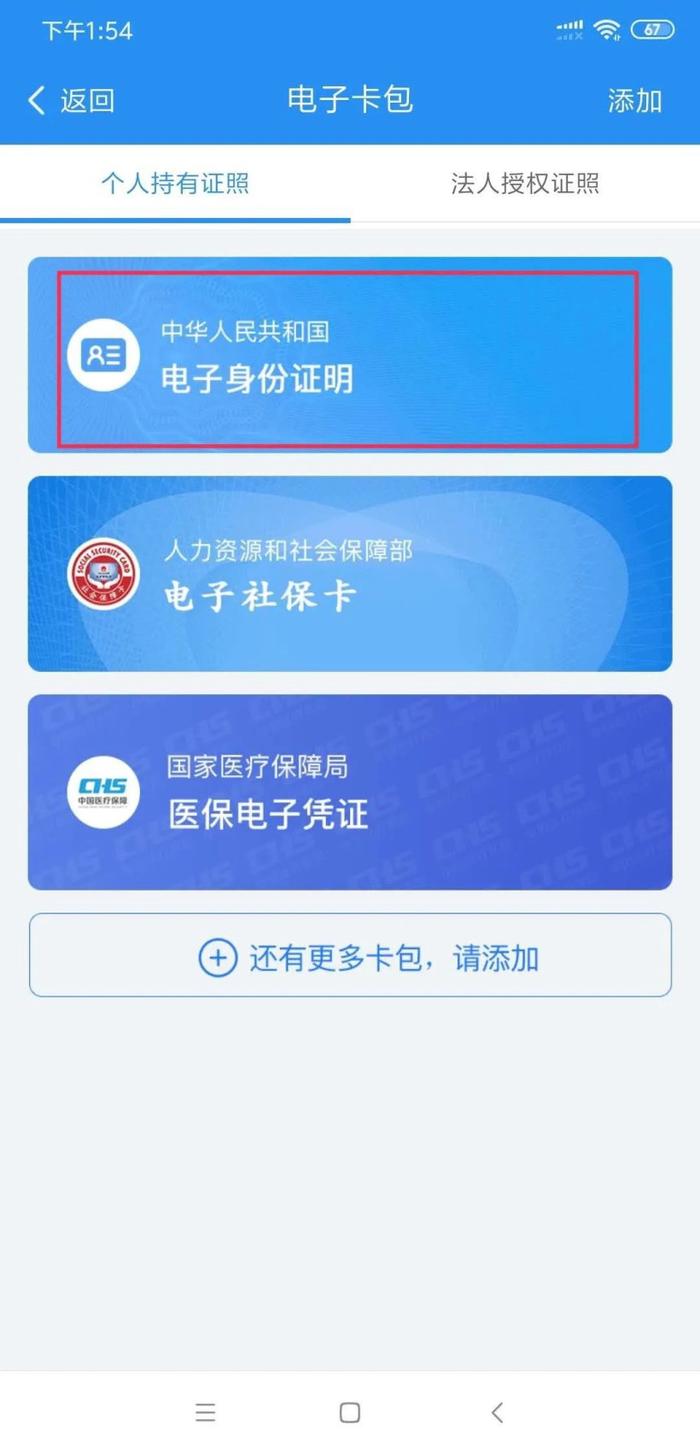Viewport: 700px width, 1455px height.
Task: Switch to 法人授权证照 tab
Action: click(x=525, y=184)
